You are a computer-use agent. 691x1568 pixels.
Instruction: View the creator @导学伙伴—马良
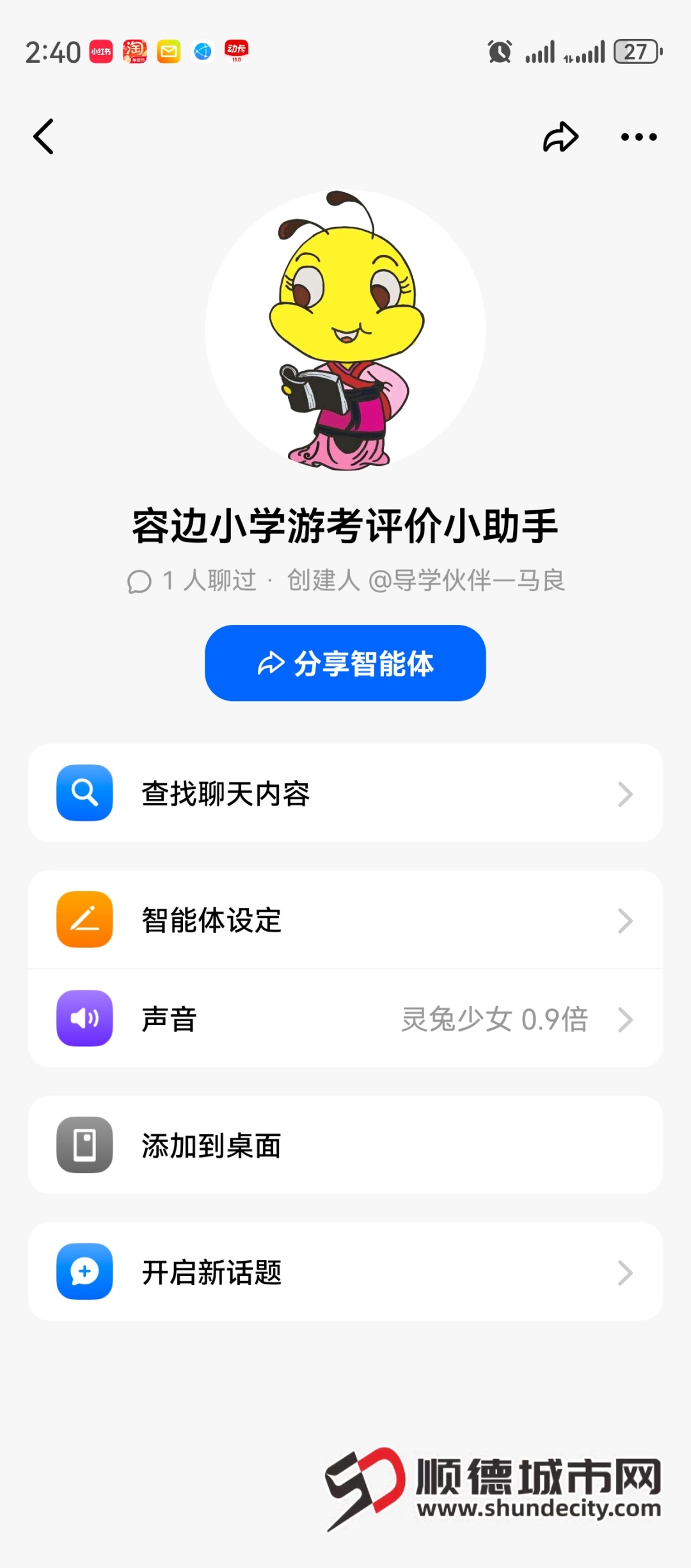[x=467, y=581]
